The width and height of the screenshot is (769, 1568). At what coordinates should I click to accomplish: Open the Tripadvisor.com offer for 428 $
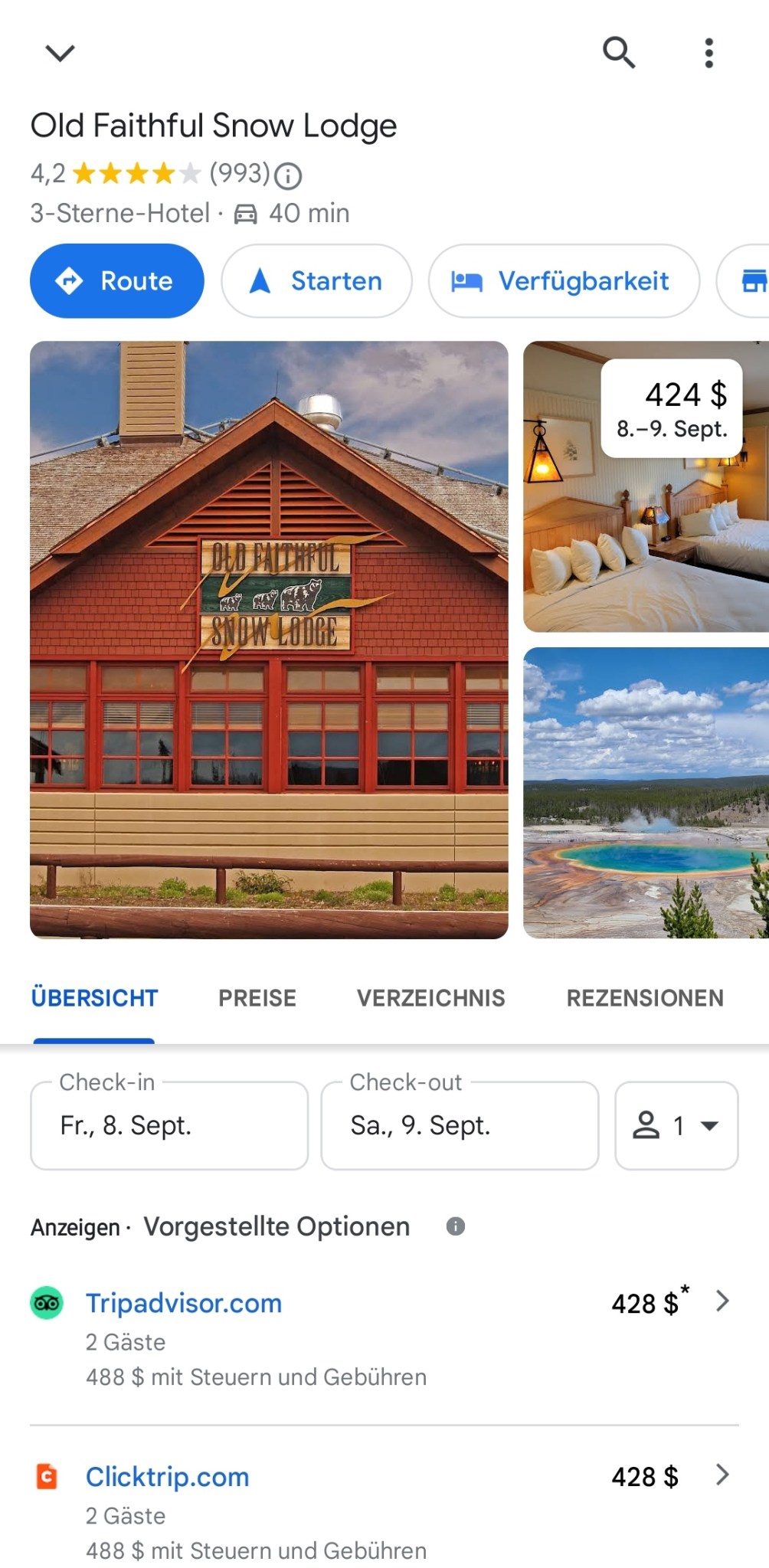[x=383, y=1338]
